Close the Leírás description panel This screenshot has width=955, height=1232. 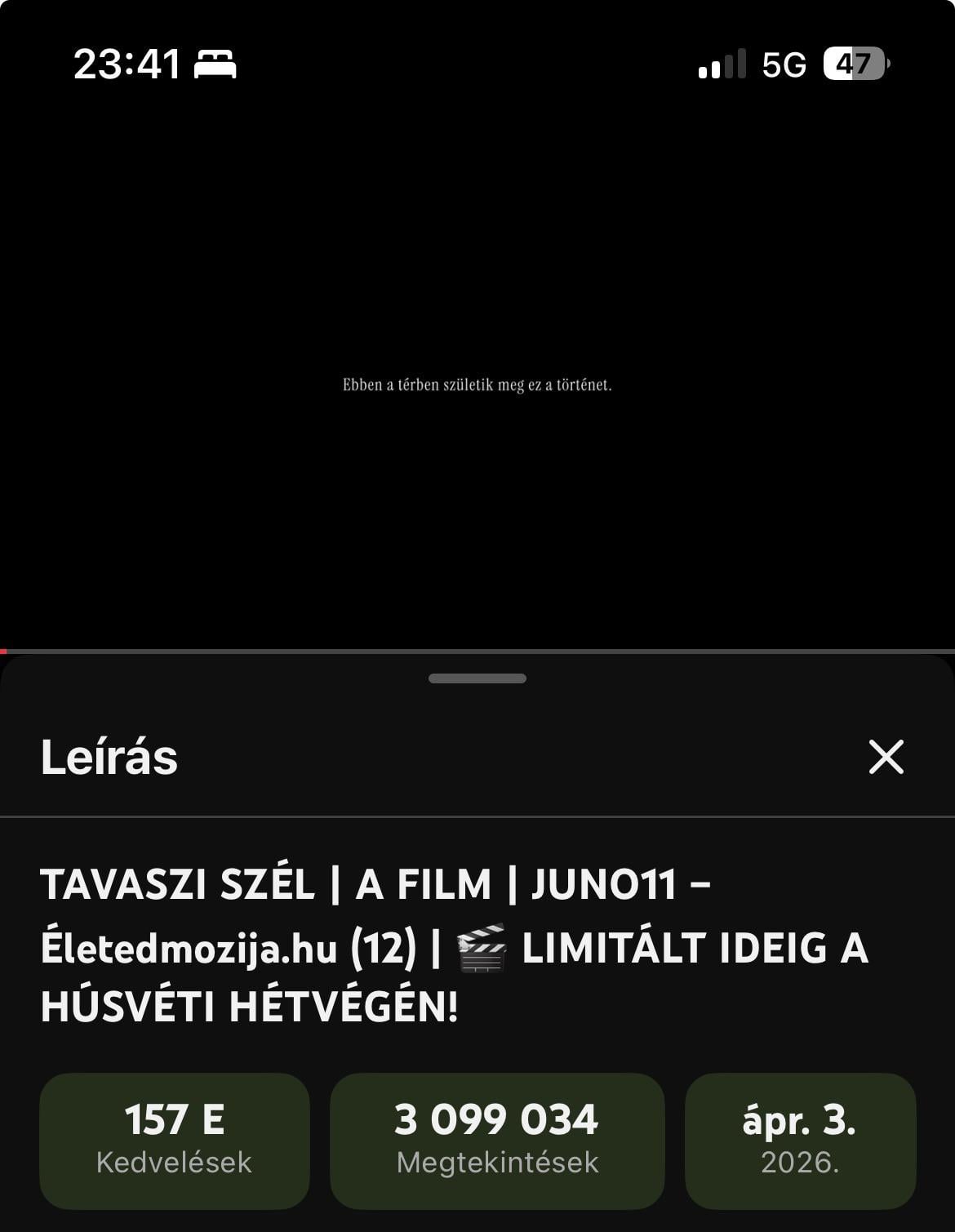(886, 757)
